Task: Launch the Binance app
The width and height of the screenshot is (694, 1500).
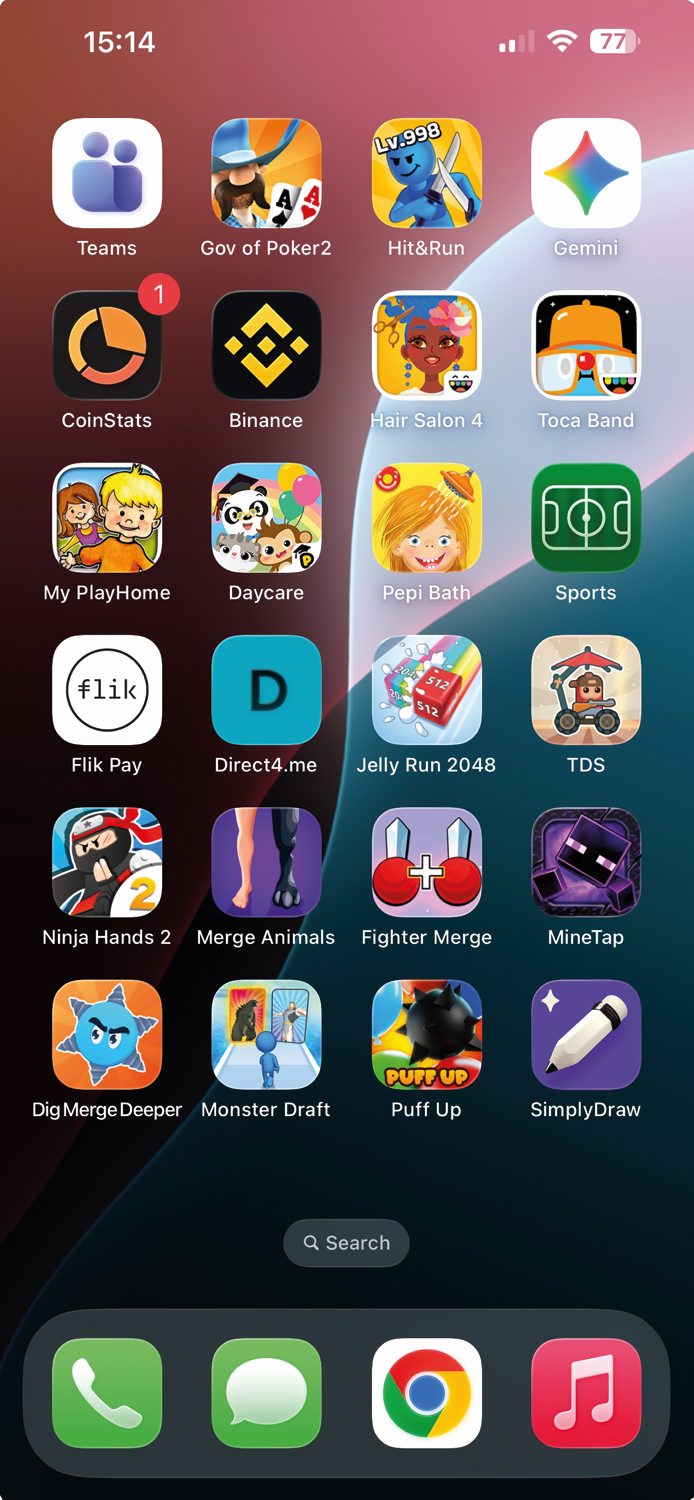Action: tap(266, 346)
